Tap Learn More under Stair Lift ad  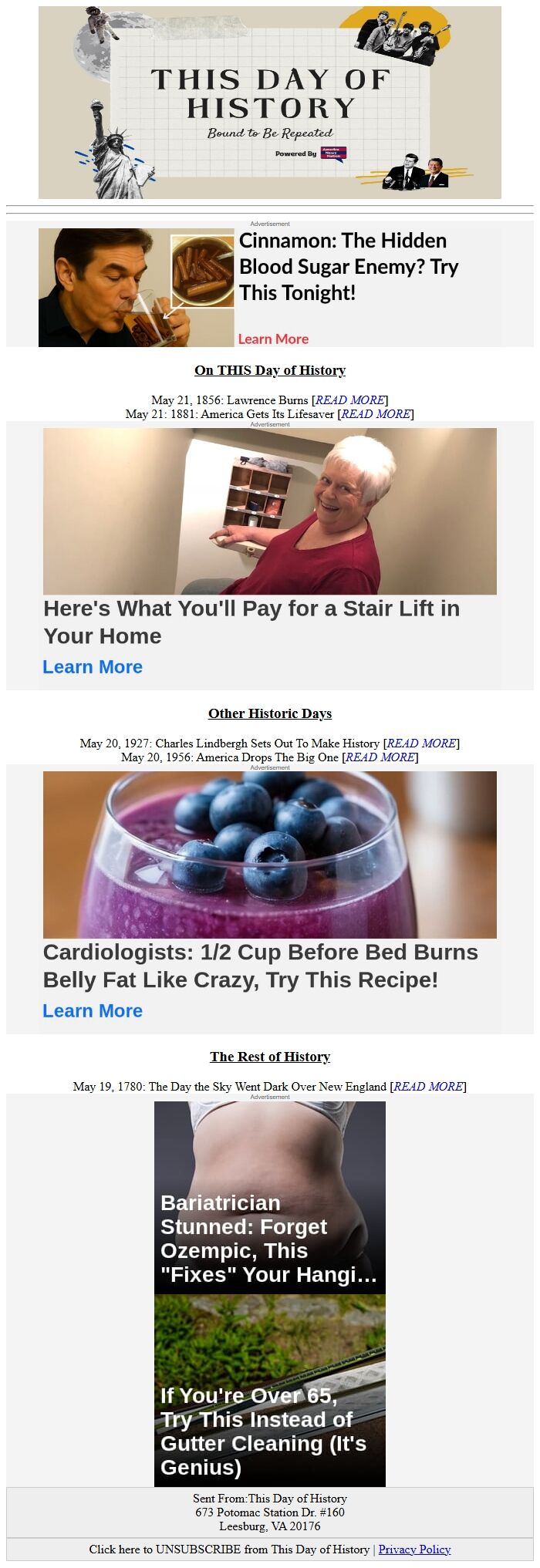click(93, 666)
